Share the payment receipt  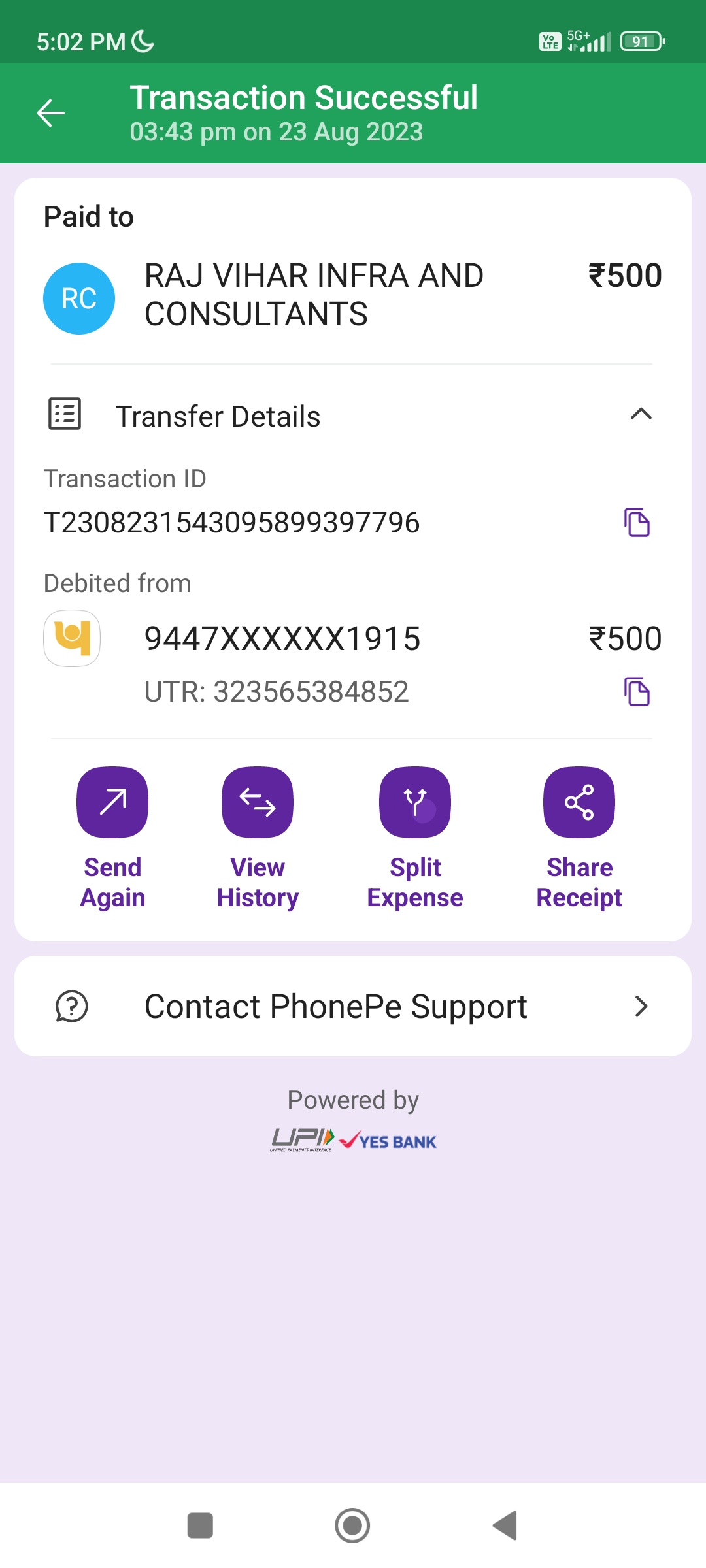(579, 802)
